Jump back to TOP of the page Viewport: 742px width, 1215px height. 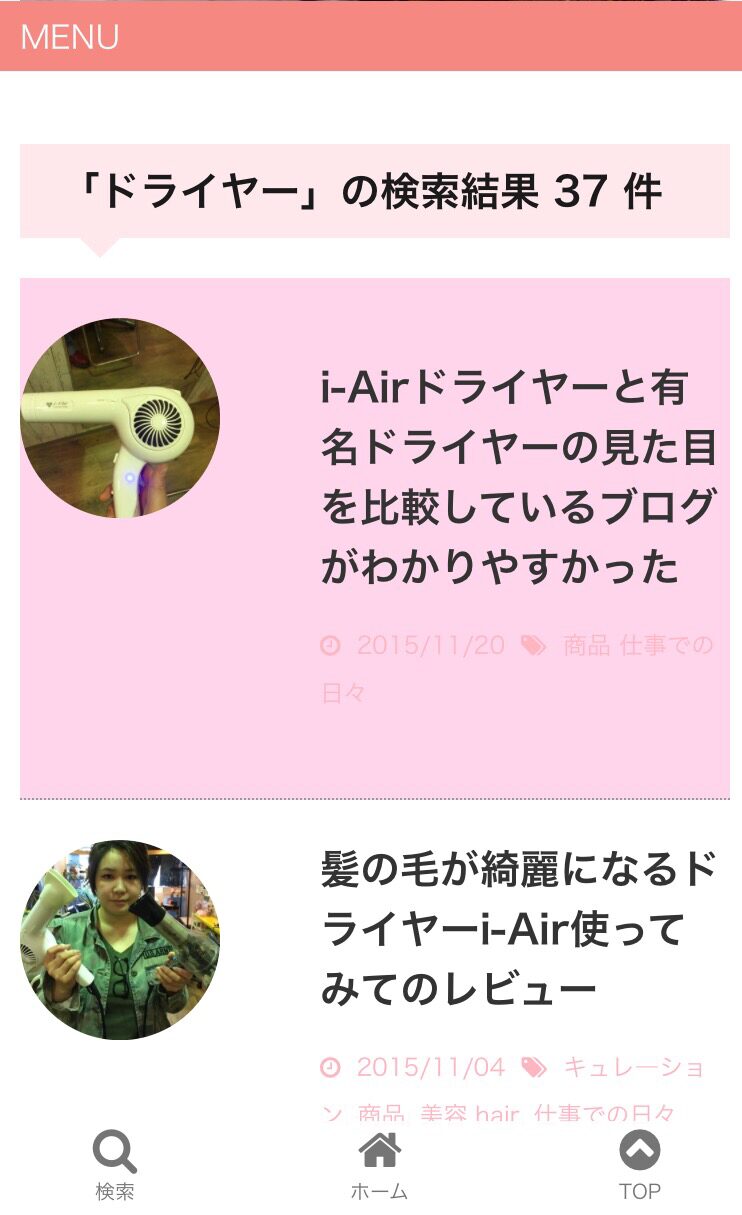point(640,1166)
